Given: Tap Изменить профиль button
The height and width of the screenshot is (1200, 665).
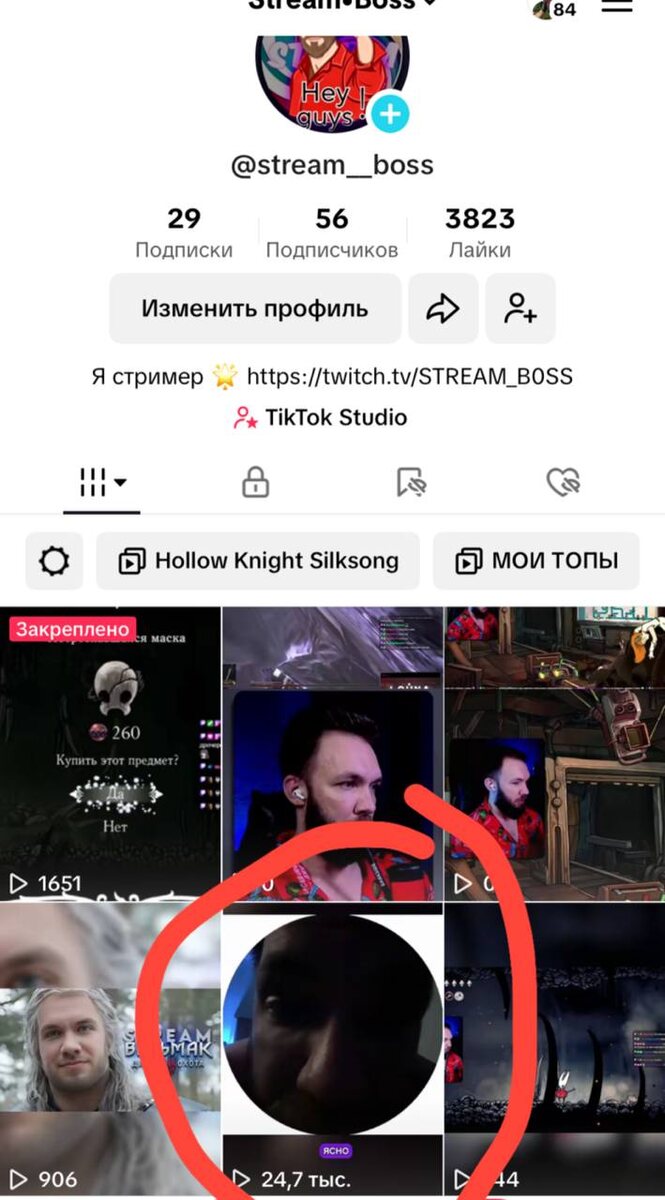Looking at the screenshot, I should [255, 309].
